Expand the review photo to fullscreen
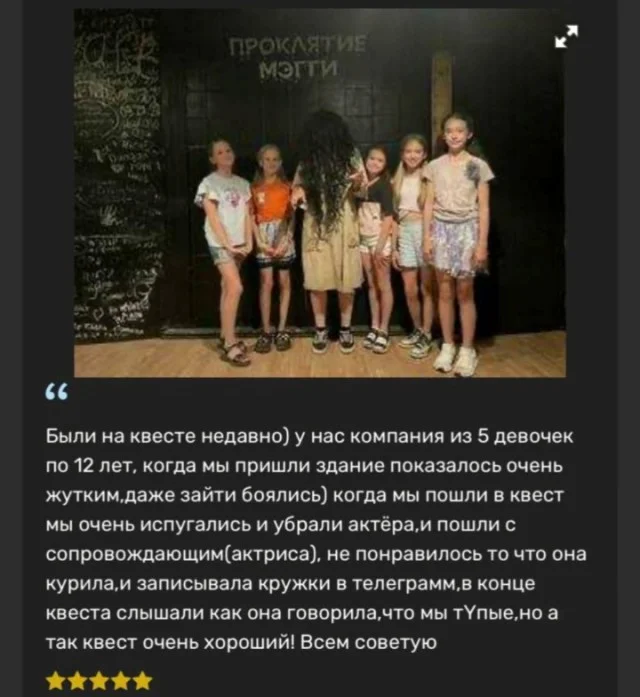This screenshot has height=697, width=640. [566, 38]
